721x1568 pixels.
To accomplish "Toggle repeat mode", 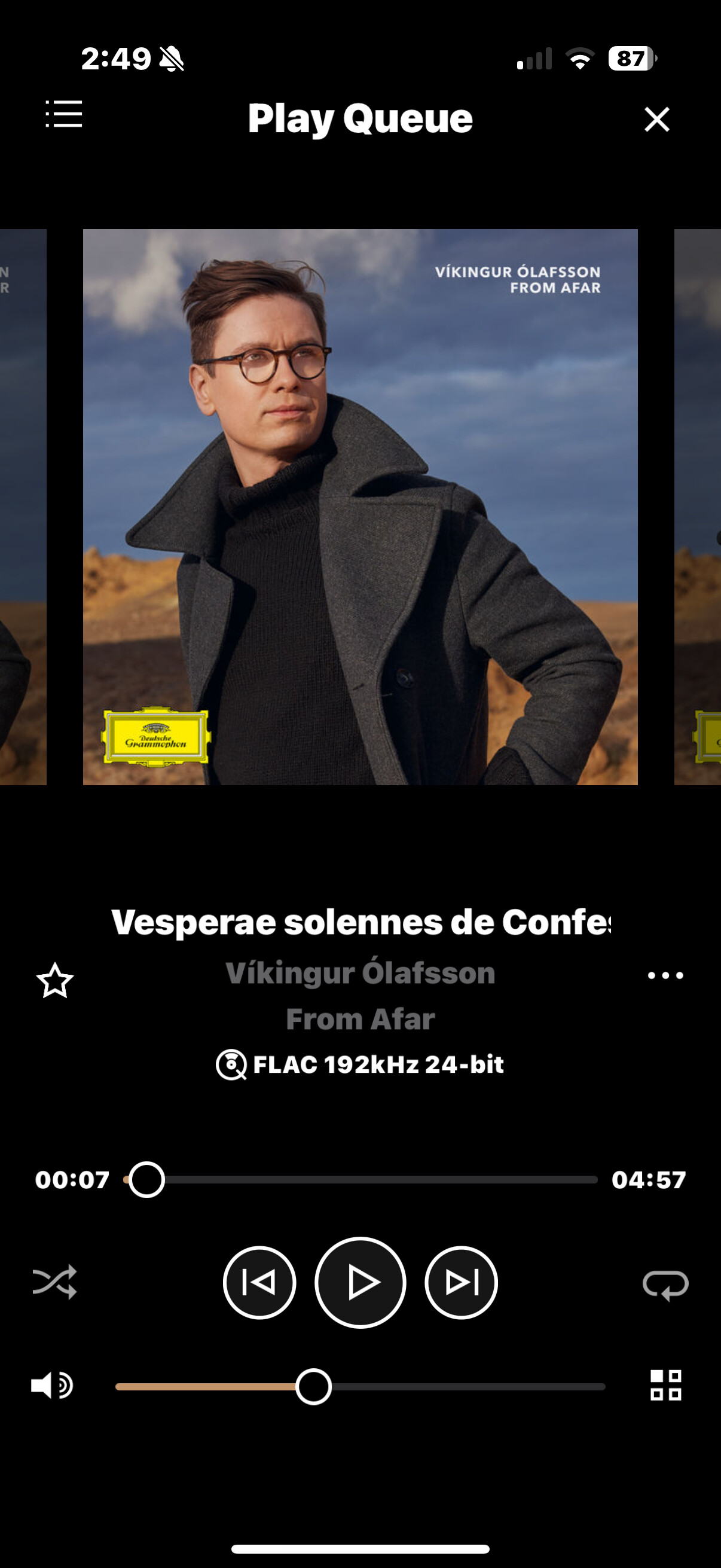I will point(665,1284).
